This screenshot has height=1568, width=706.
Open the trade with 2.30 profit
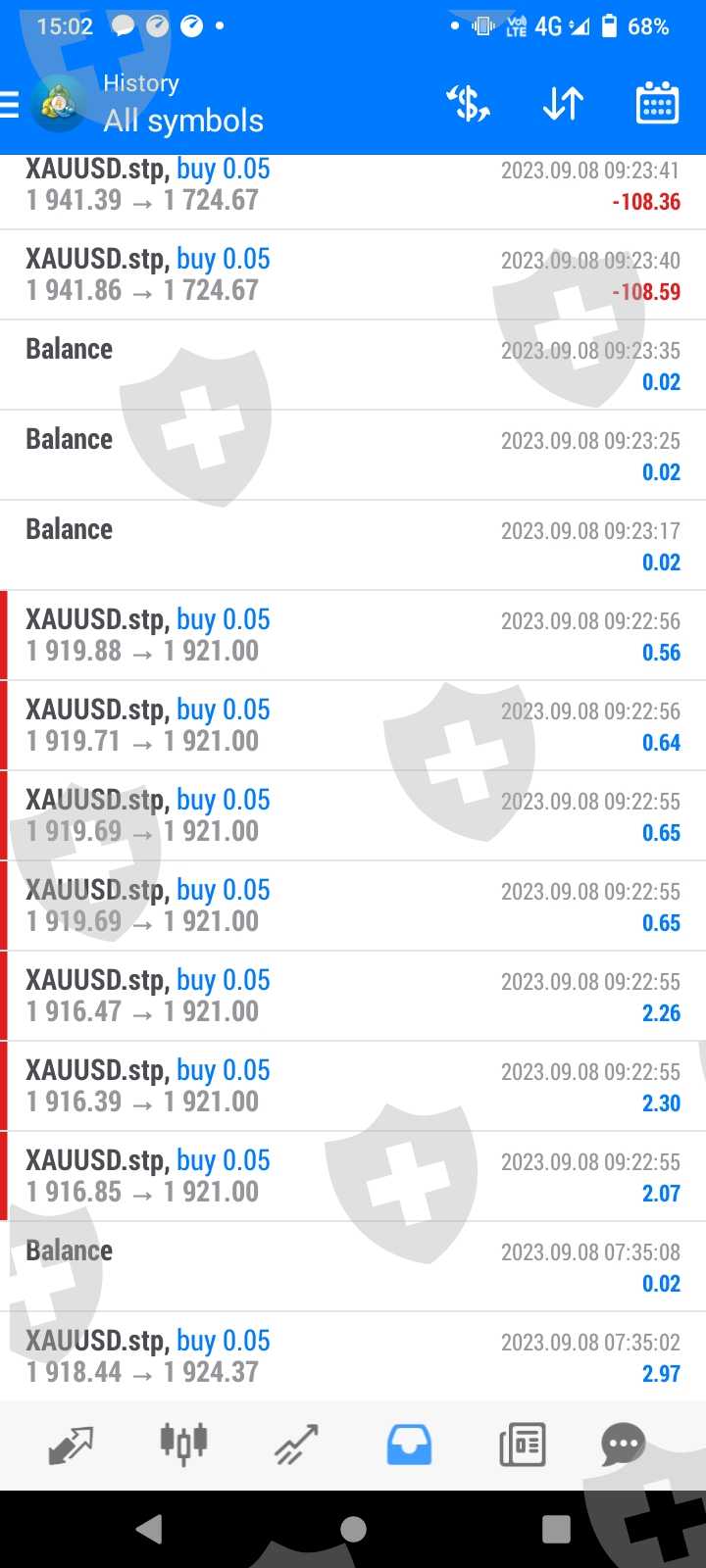(x=353, y=1087)
